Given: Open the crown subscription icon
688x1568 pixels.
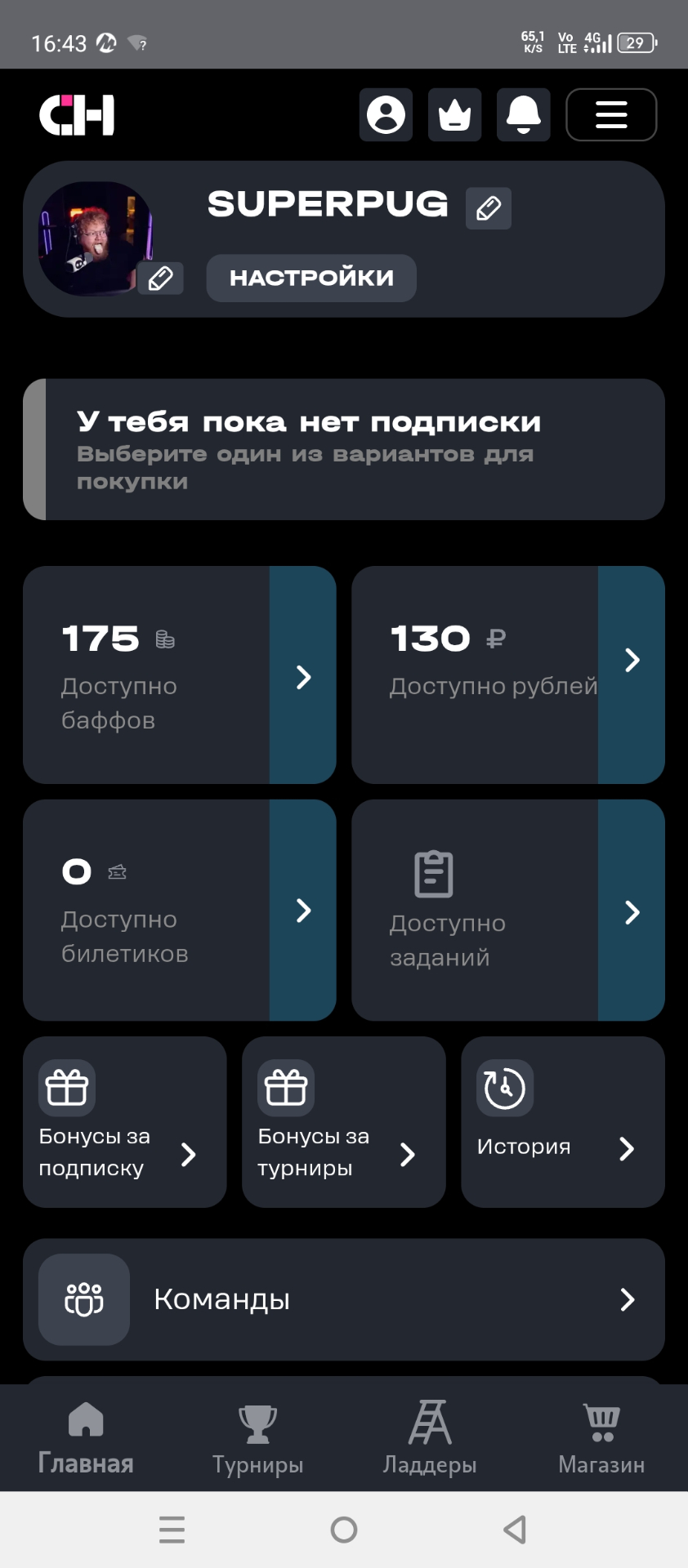Looking at the screenshot, I should coord(454,114).
